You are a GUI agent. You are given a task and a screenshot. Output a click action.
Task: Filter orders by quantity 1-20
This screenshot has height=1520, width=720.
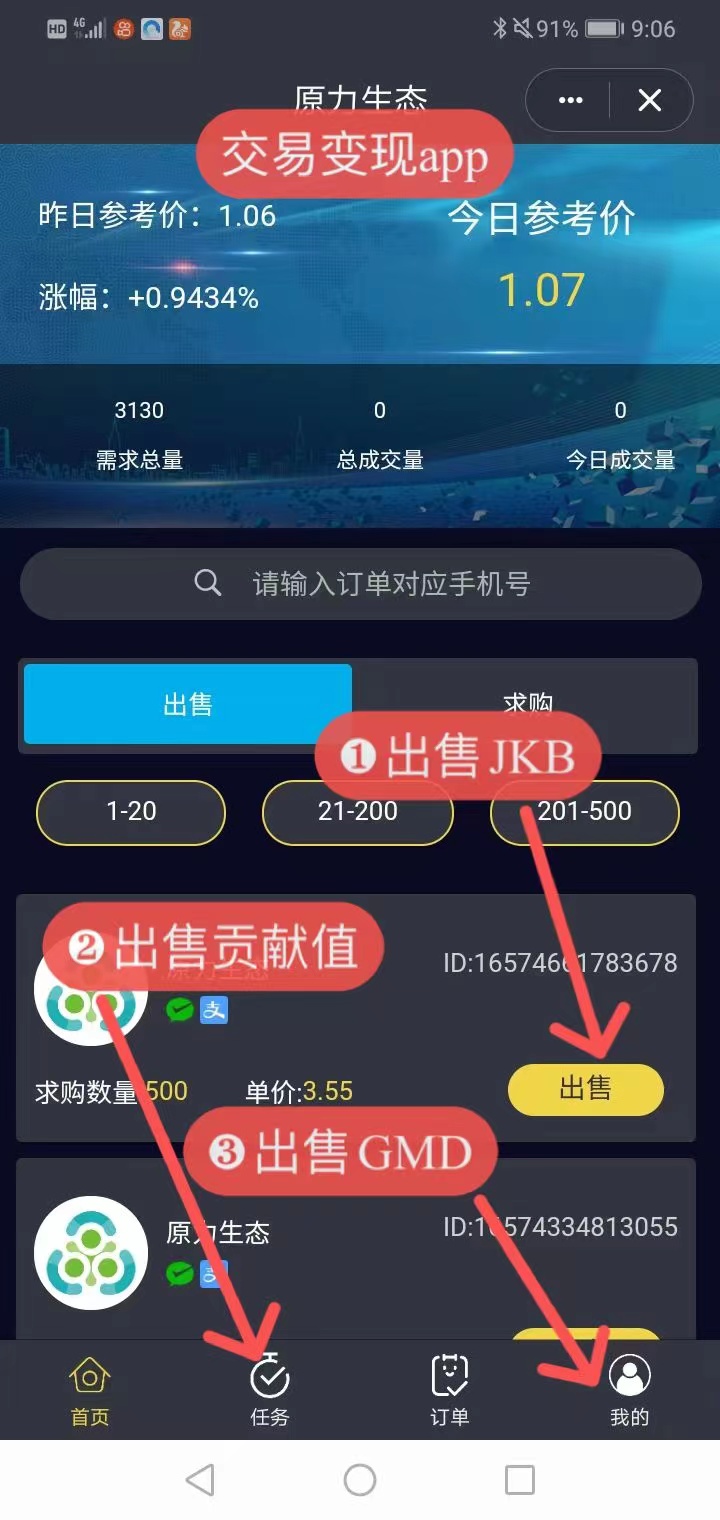pyautogui.click(x=131, y=811)
